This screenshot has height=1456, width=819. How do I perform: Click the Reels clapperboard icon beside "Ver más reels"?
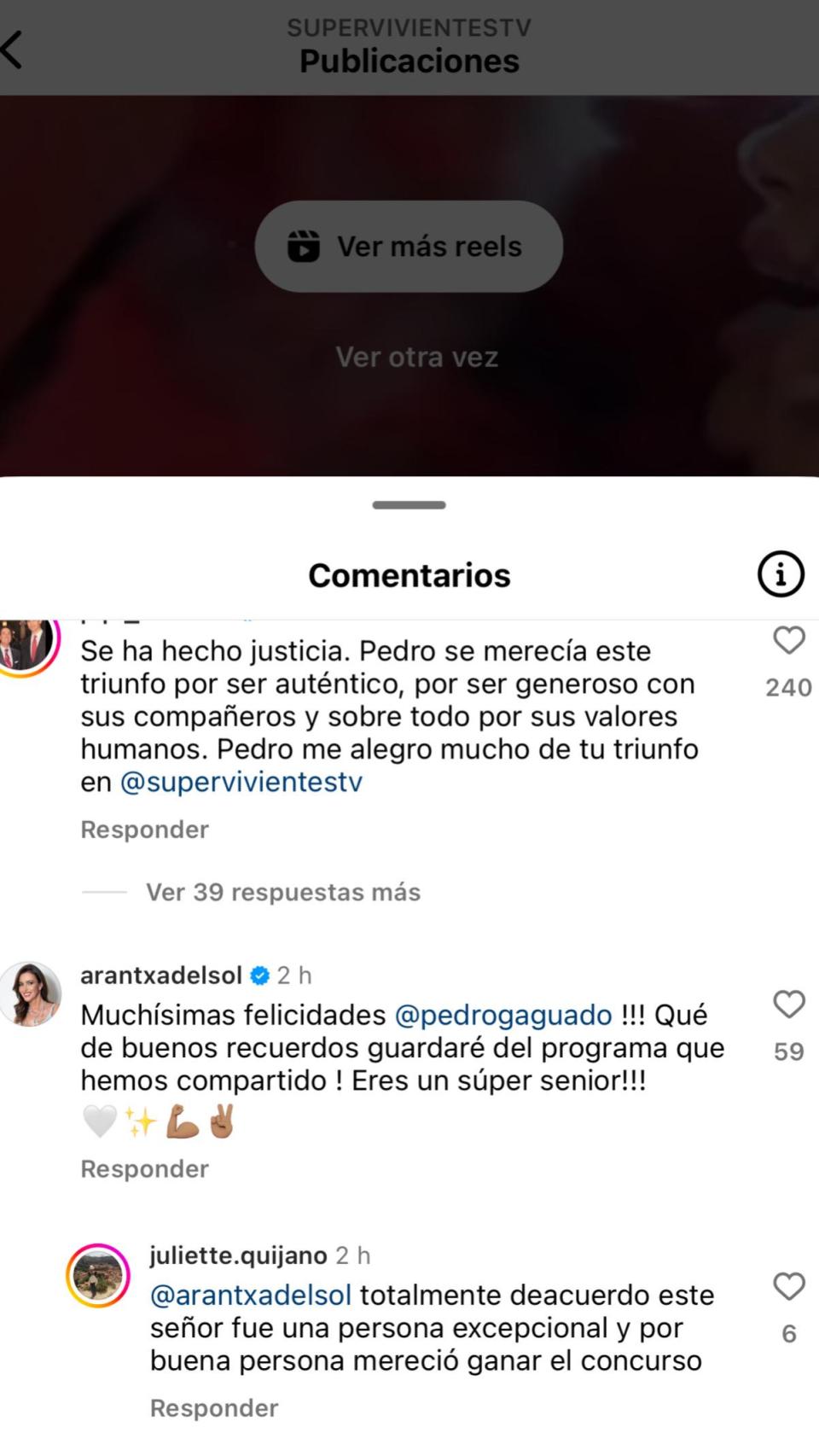click(303, 246)
